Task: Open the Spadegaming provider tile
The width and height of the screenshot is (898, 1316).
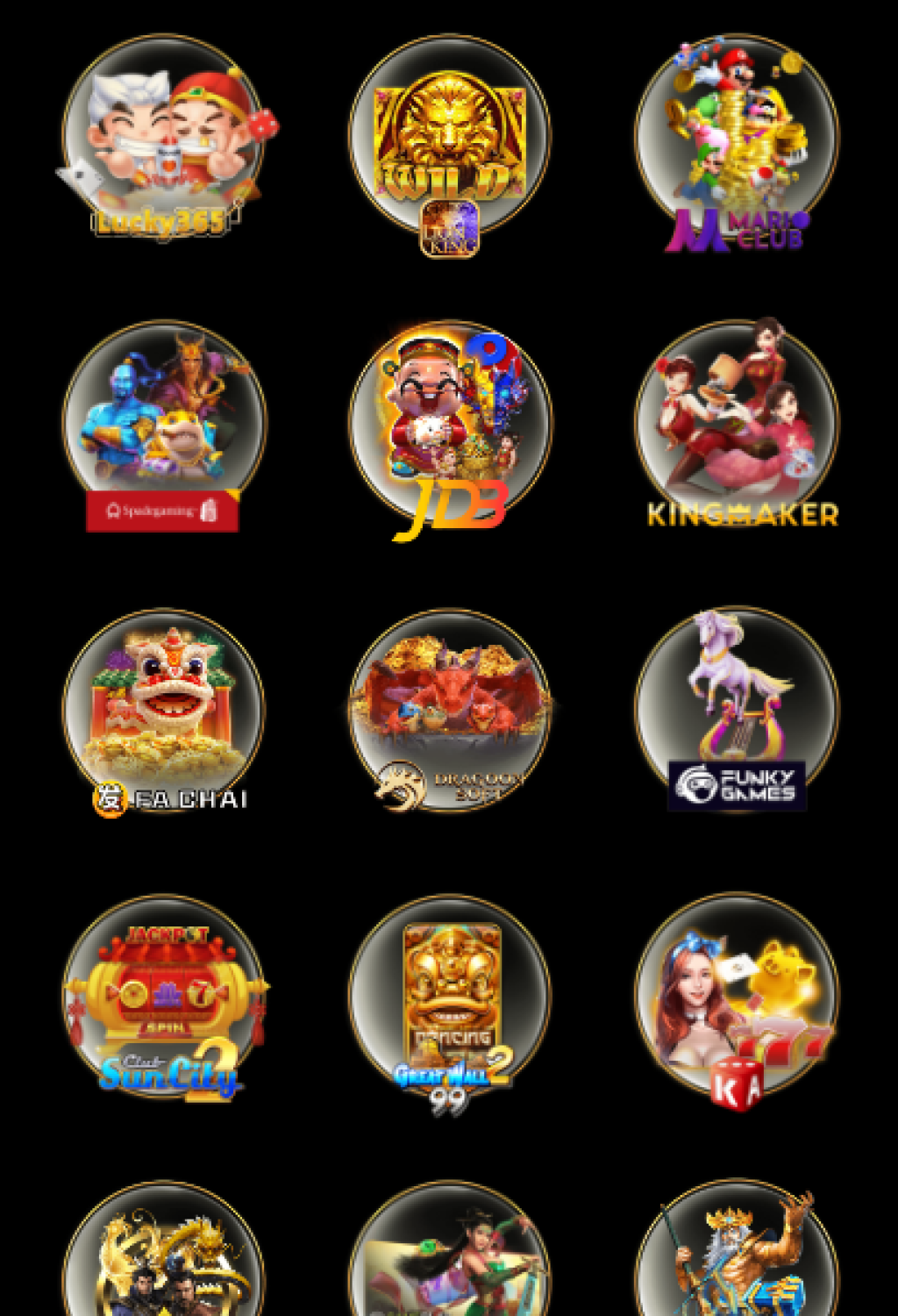Action: (164, 424)
